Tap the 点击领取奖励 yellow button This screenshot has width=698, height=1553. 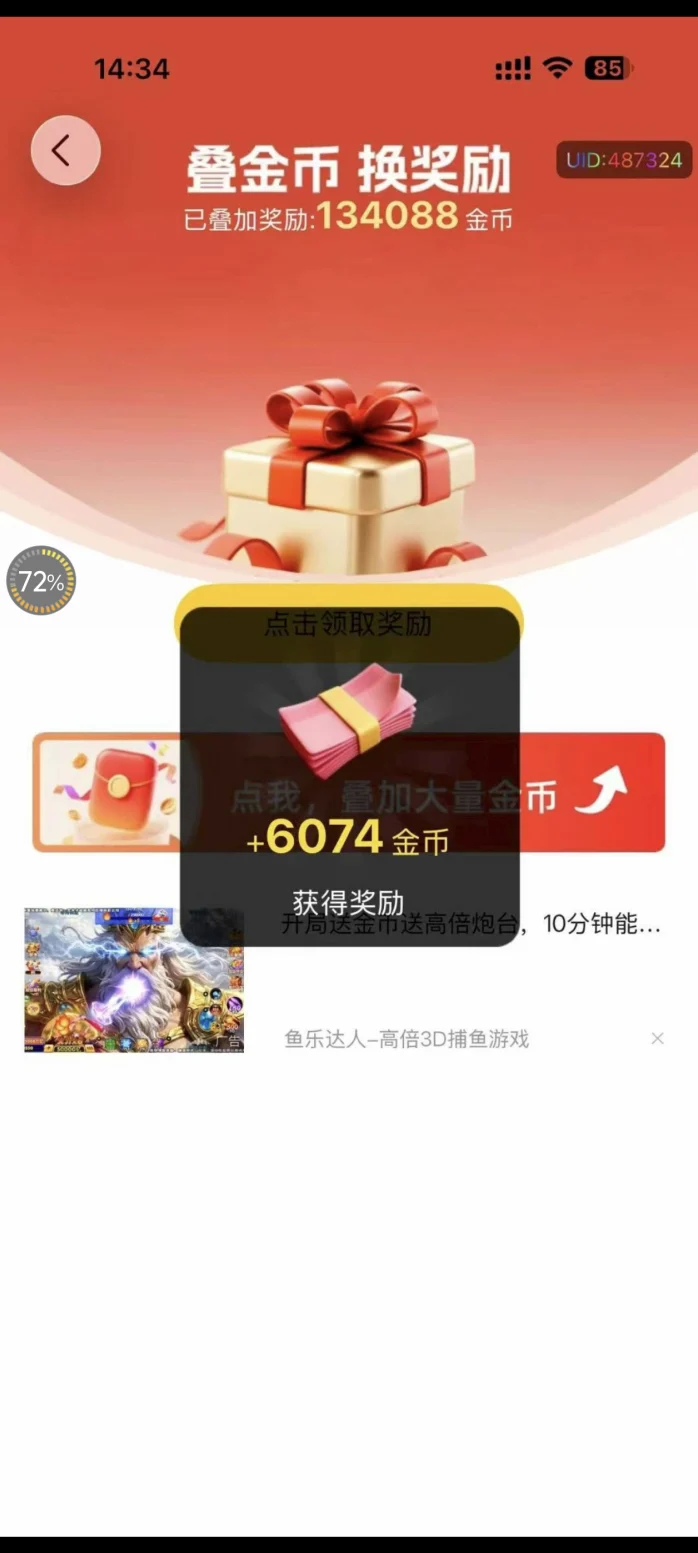coord(349,623)
